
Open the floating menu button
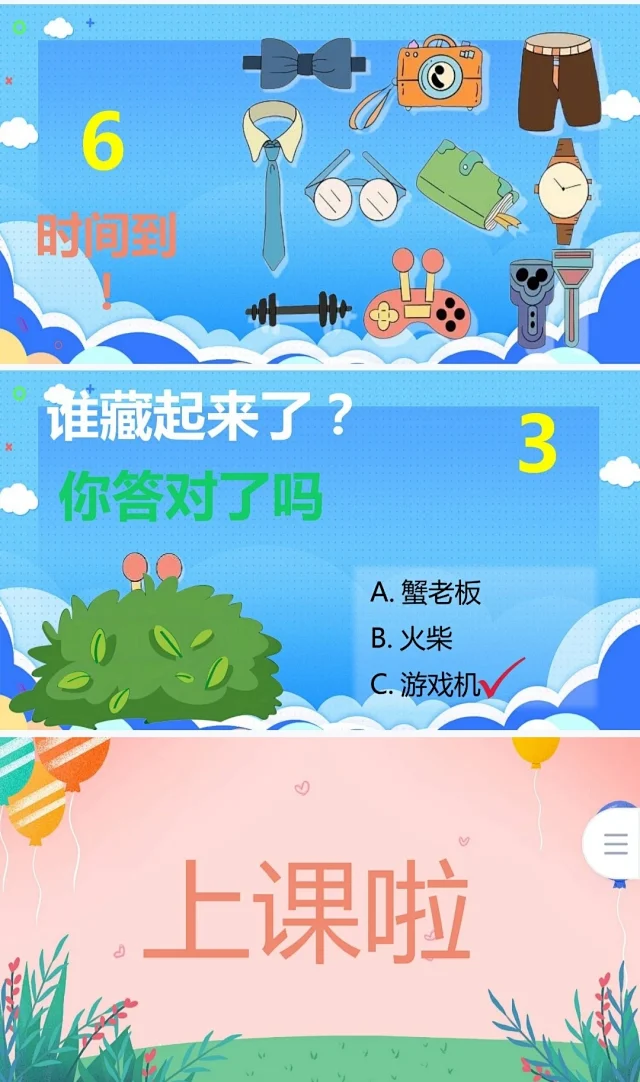(x=616, y=845)
